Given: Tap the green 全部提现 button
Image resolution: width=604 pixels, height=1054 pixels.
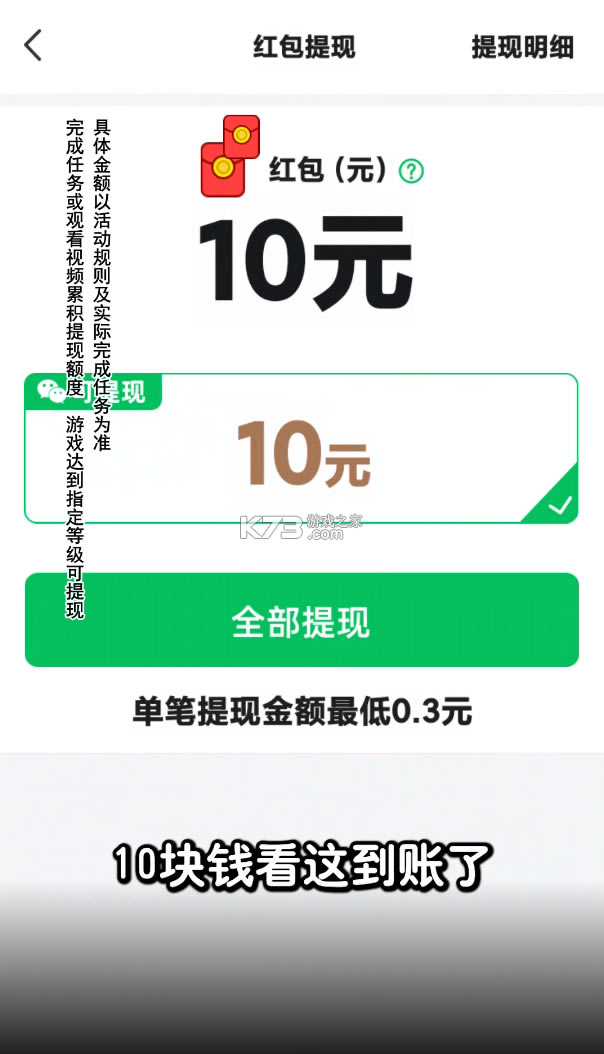Looking at the screenshot, I should 301,620.
